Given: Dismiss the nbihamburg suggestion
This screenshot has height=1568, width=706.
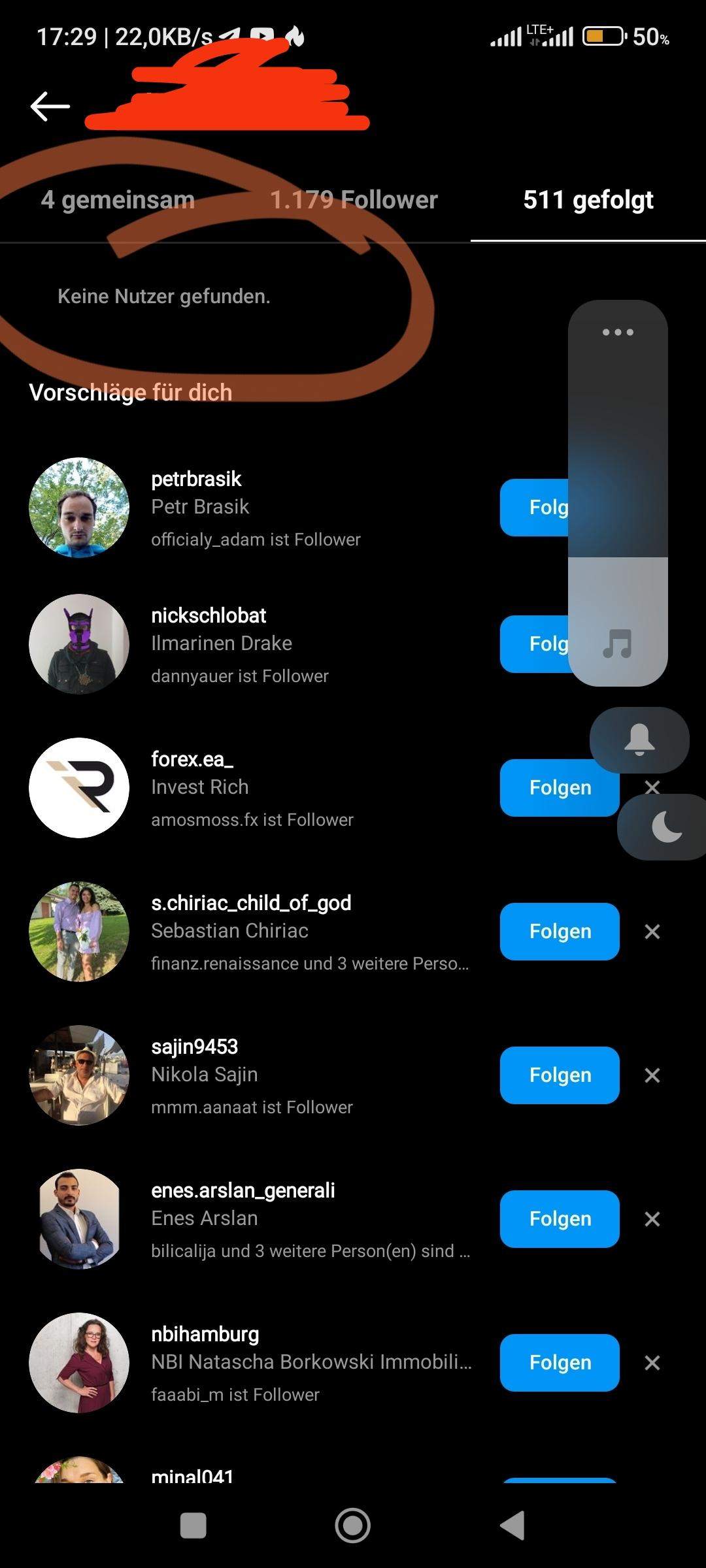Looking at the screenshot, I should [652, 1363].
